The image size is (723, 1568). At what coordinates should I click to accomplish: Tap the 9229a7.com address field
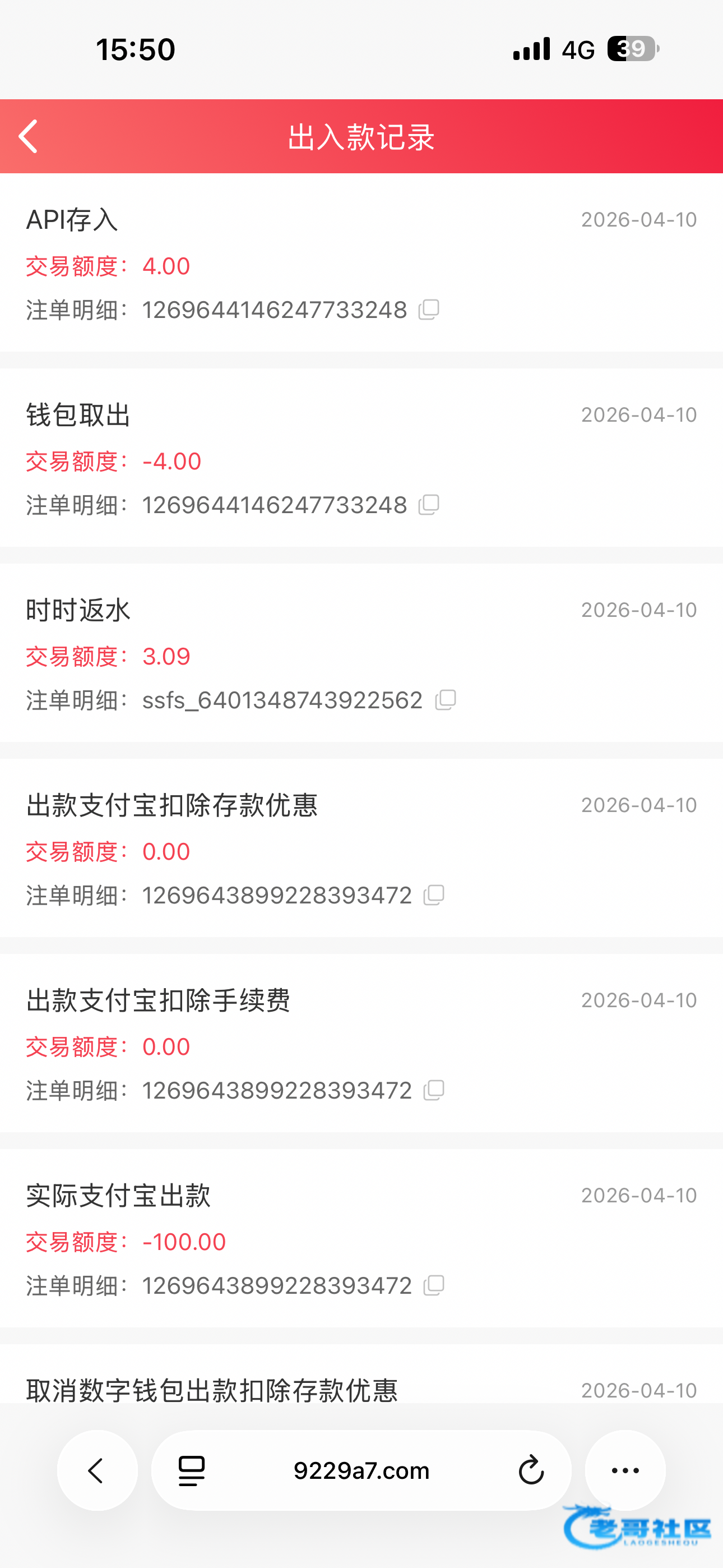coord(361,1470)
